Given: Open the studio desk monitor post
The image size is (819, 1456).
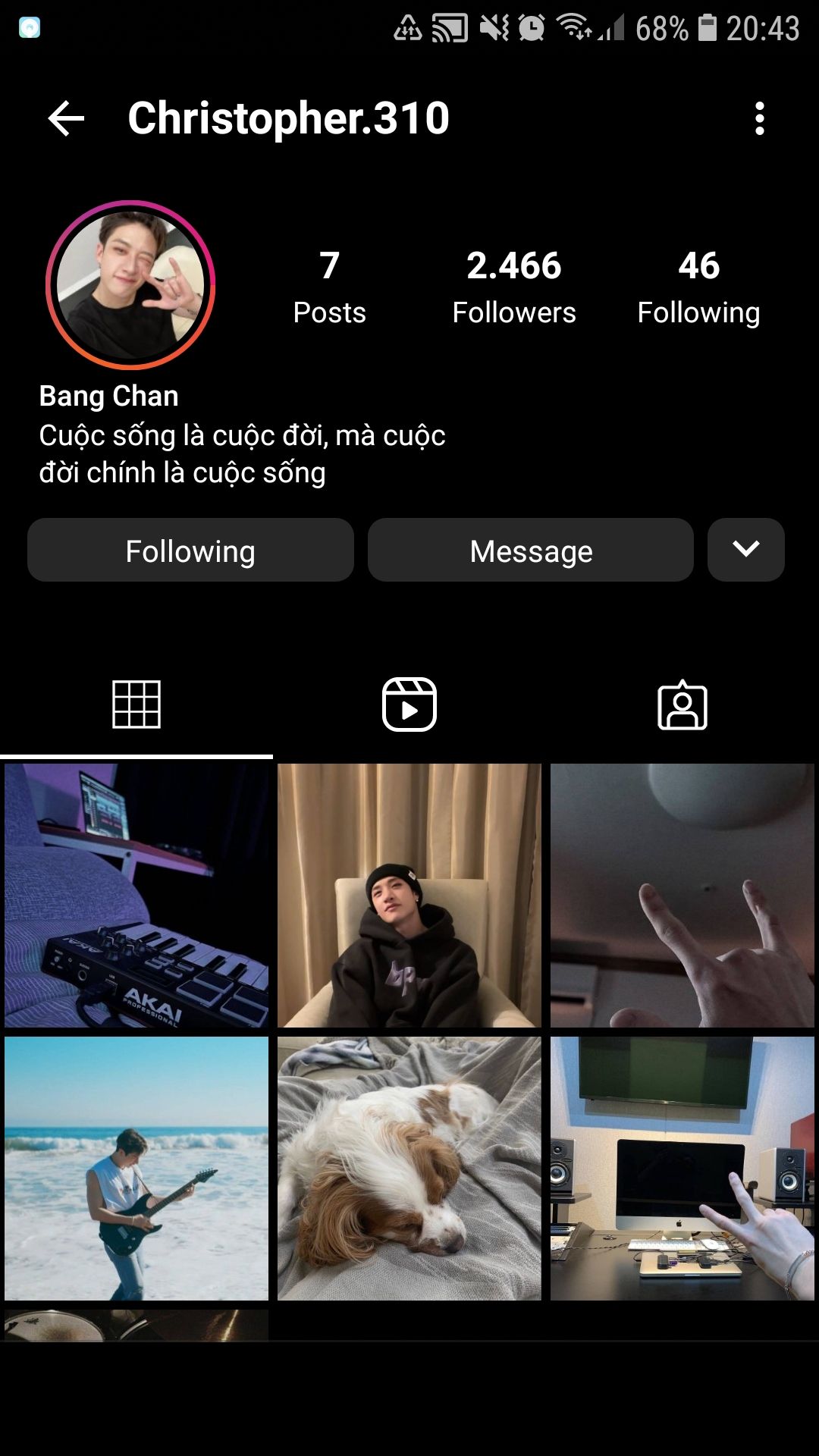Looking at the screenshot, I should [x=682, y=1169].
